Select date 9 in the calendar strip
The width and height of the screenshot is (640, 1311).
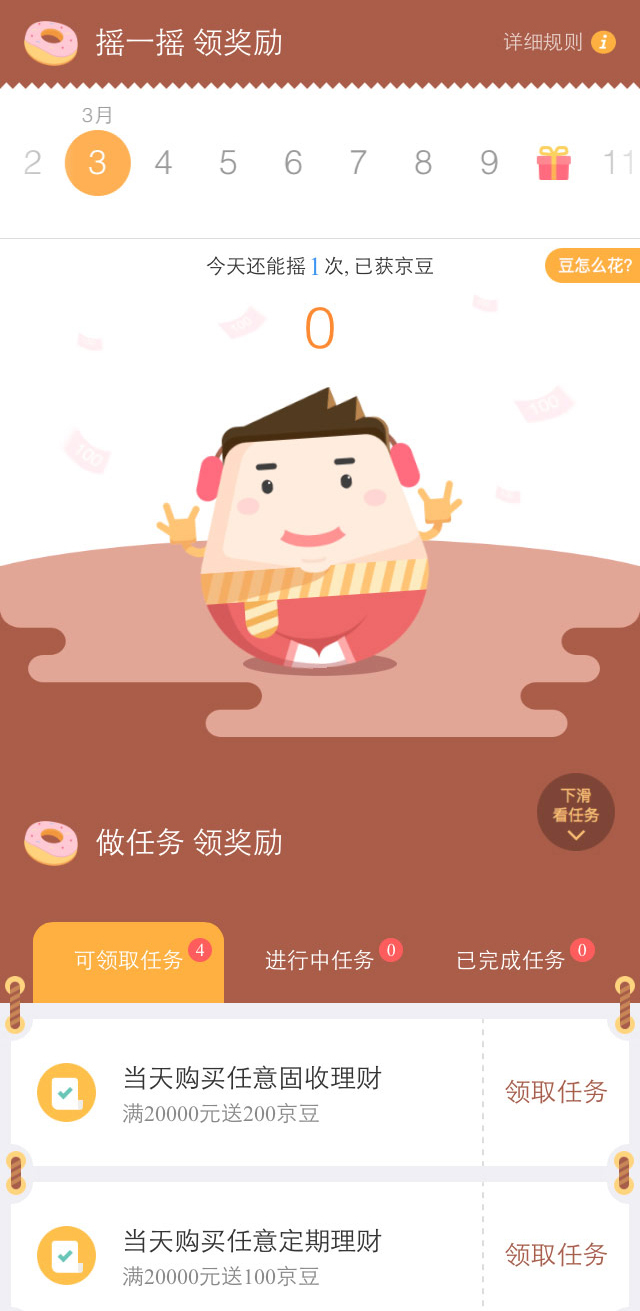click(489, 162)
